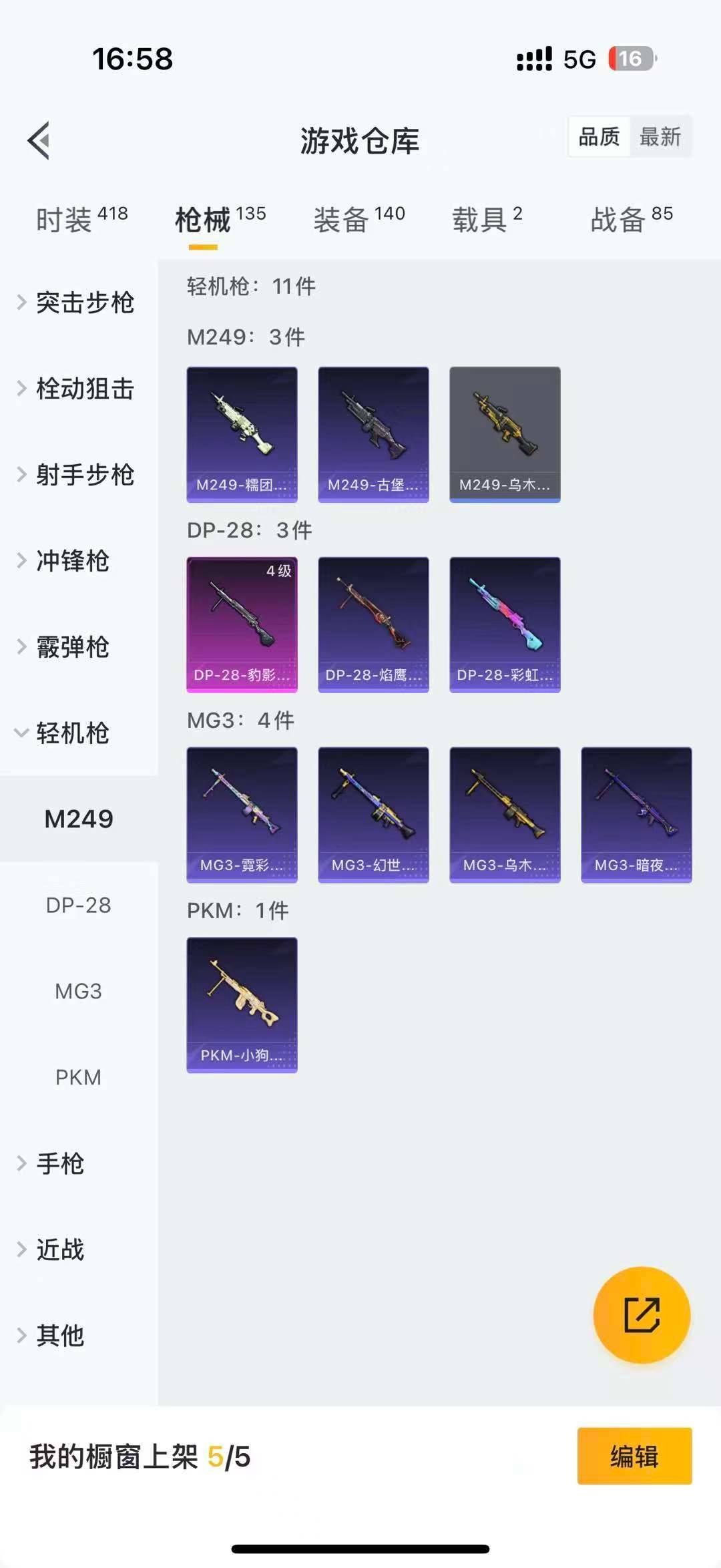Sort the inventory by 最新
721x1568 pixels.
(x=660, y=137)
